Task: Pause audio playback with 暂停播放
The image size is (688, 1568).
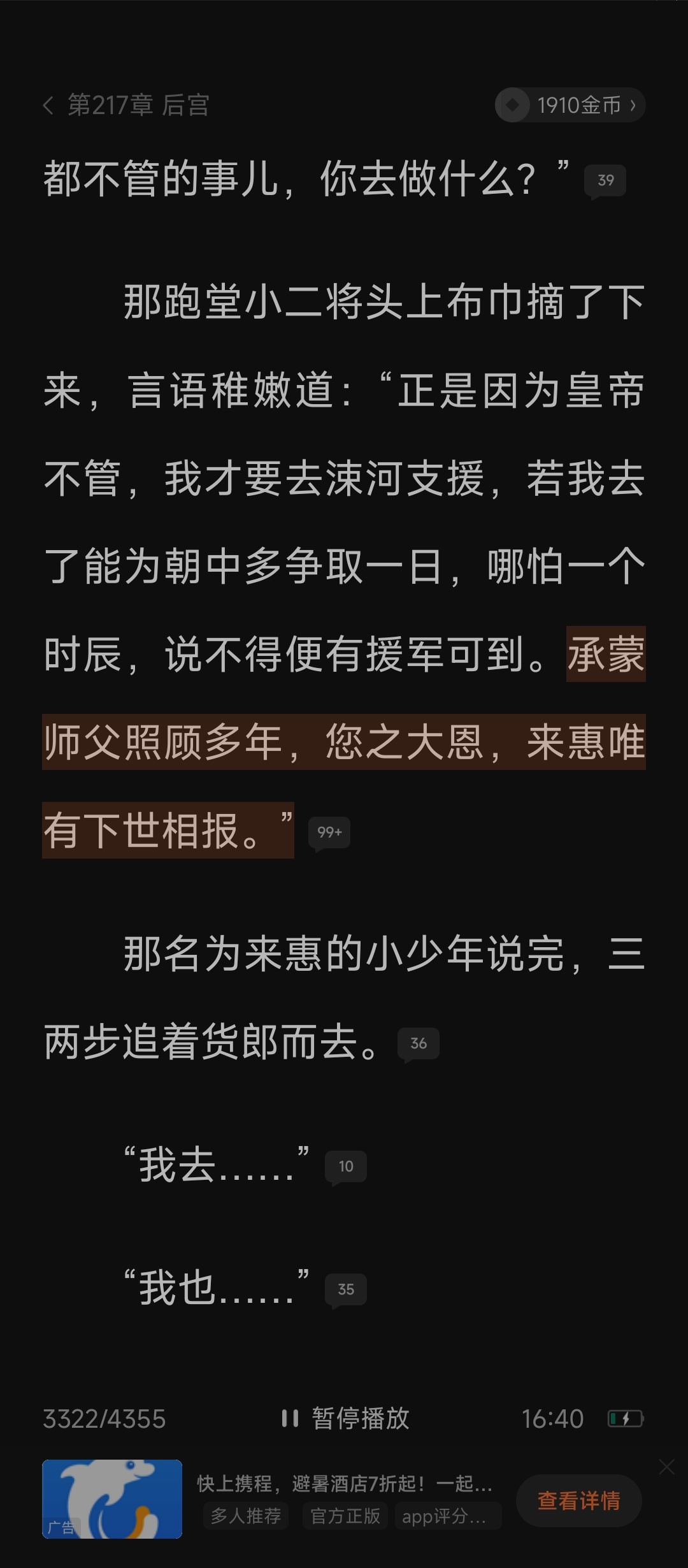Action: tap(345, 1418)
